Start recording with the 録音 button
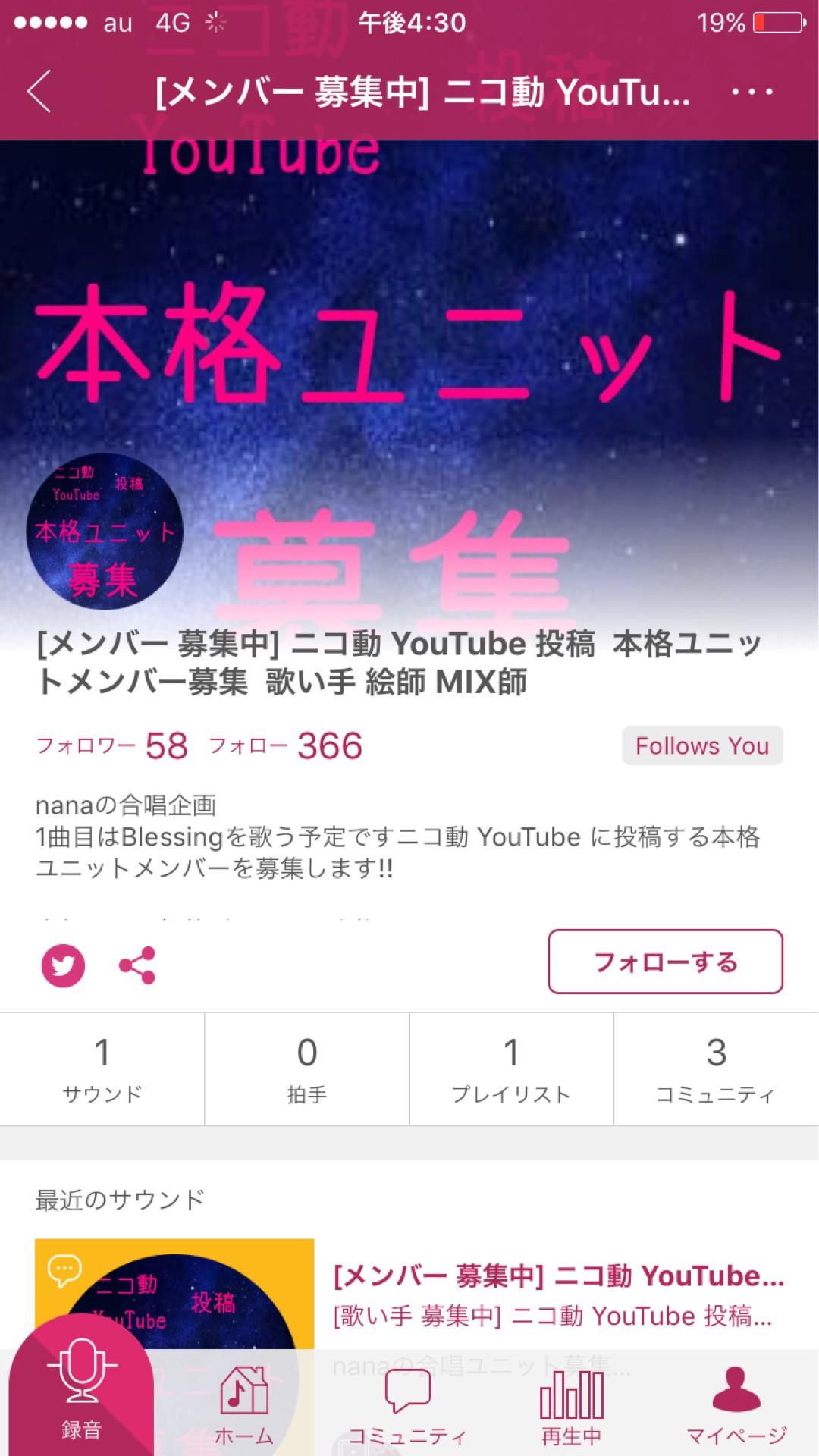 [81, 1392]
